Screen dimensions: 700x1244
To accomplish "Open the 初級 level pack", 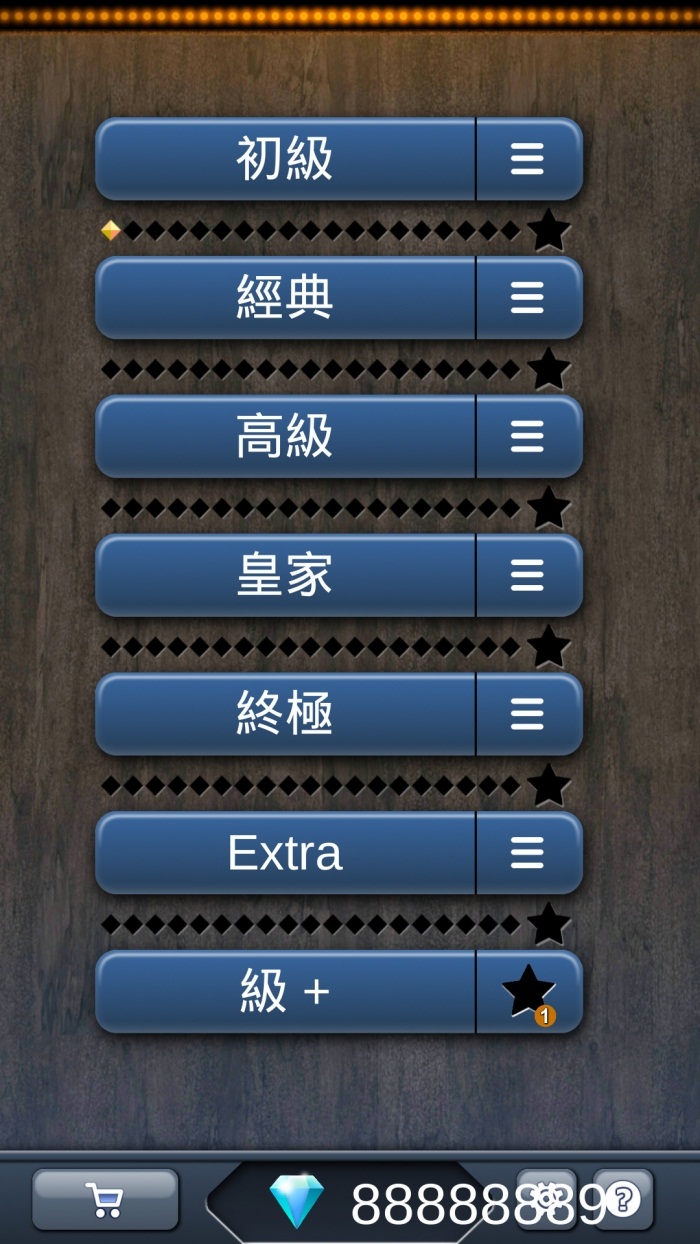I will (285, 159).
